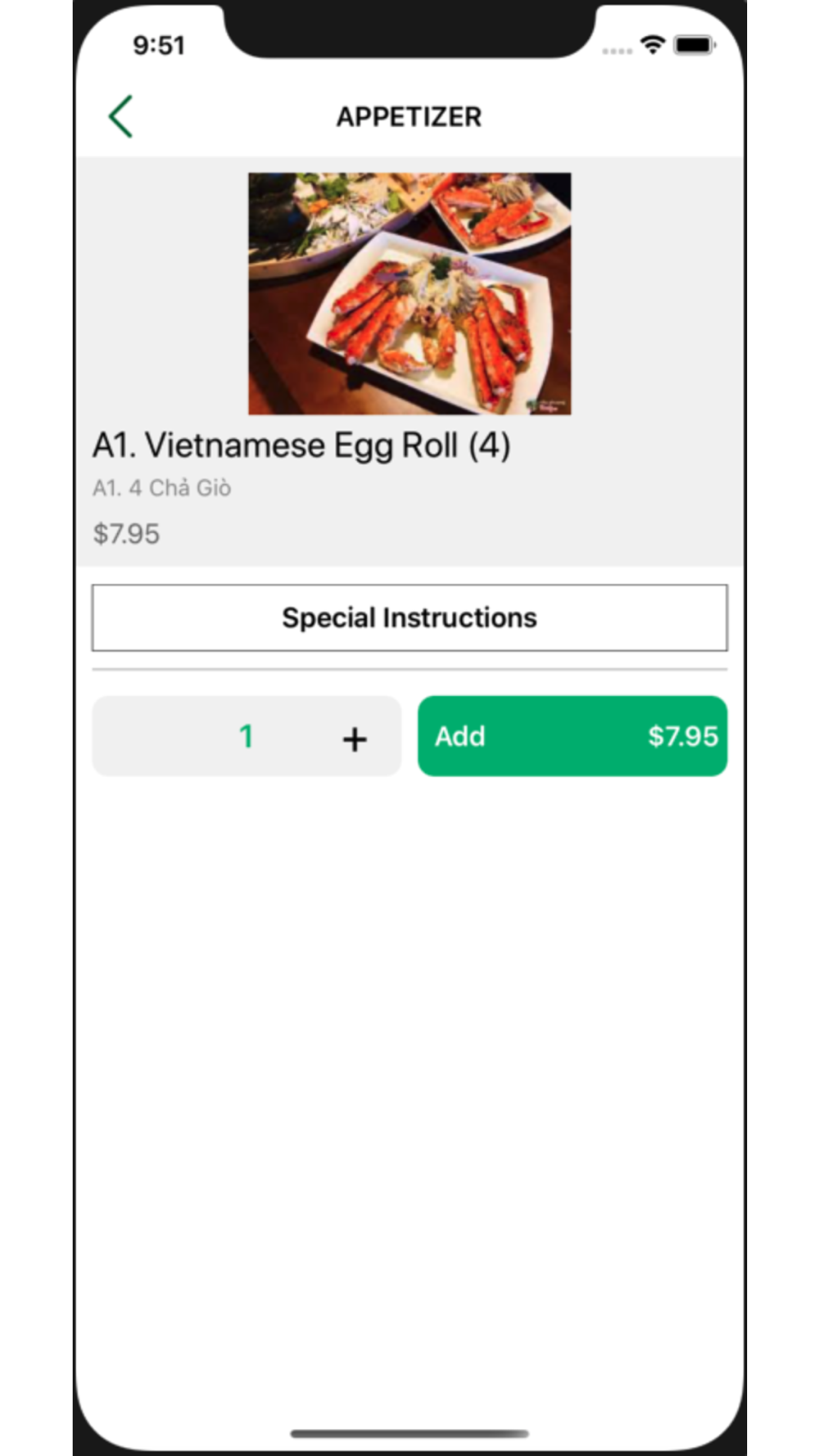This screenshot has height=1456, width=819.
Task: Go back from the Appetizer screen
Action: [x=121, y=116]
